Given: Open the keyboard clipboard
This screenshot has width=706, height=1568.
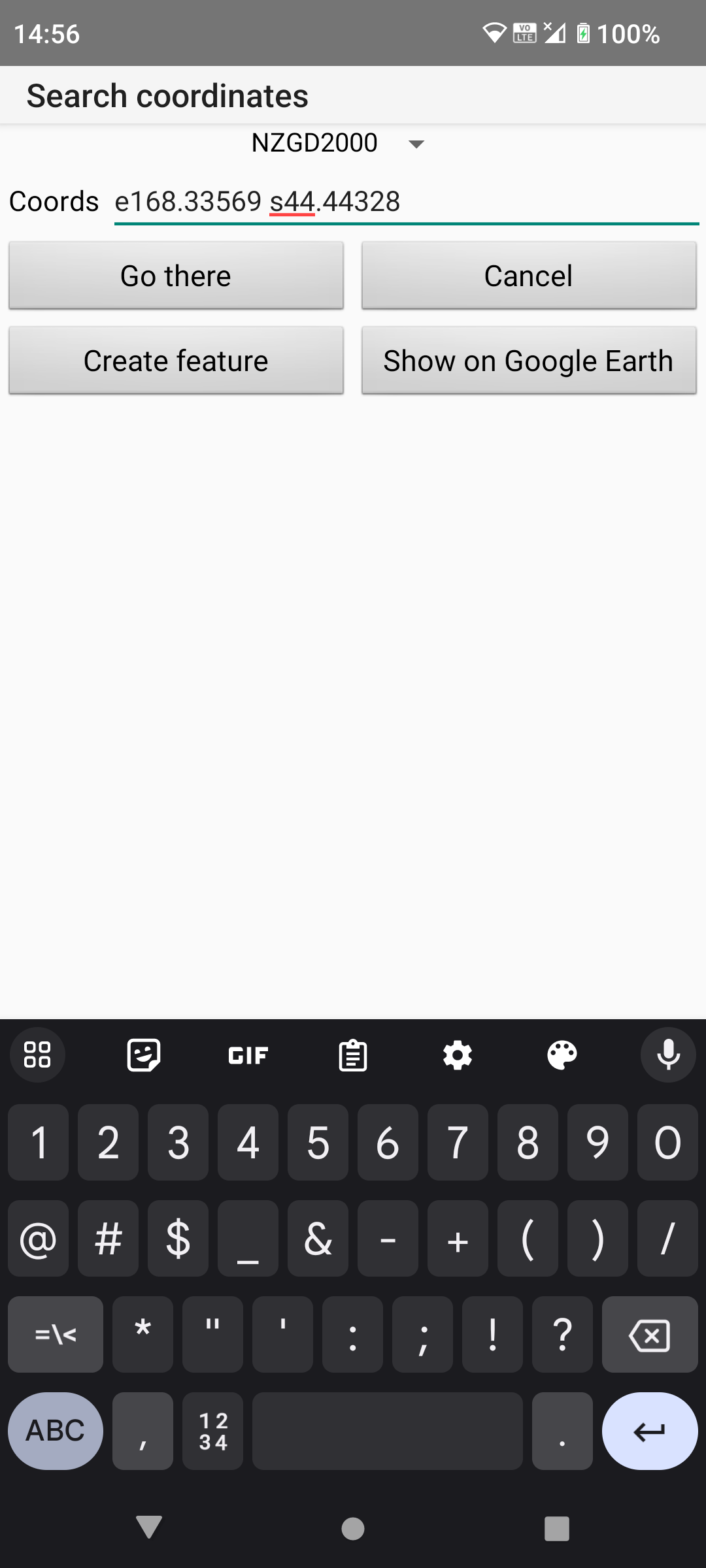Looking at the screenshot, I should [352, 1054].
